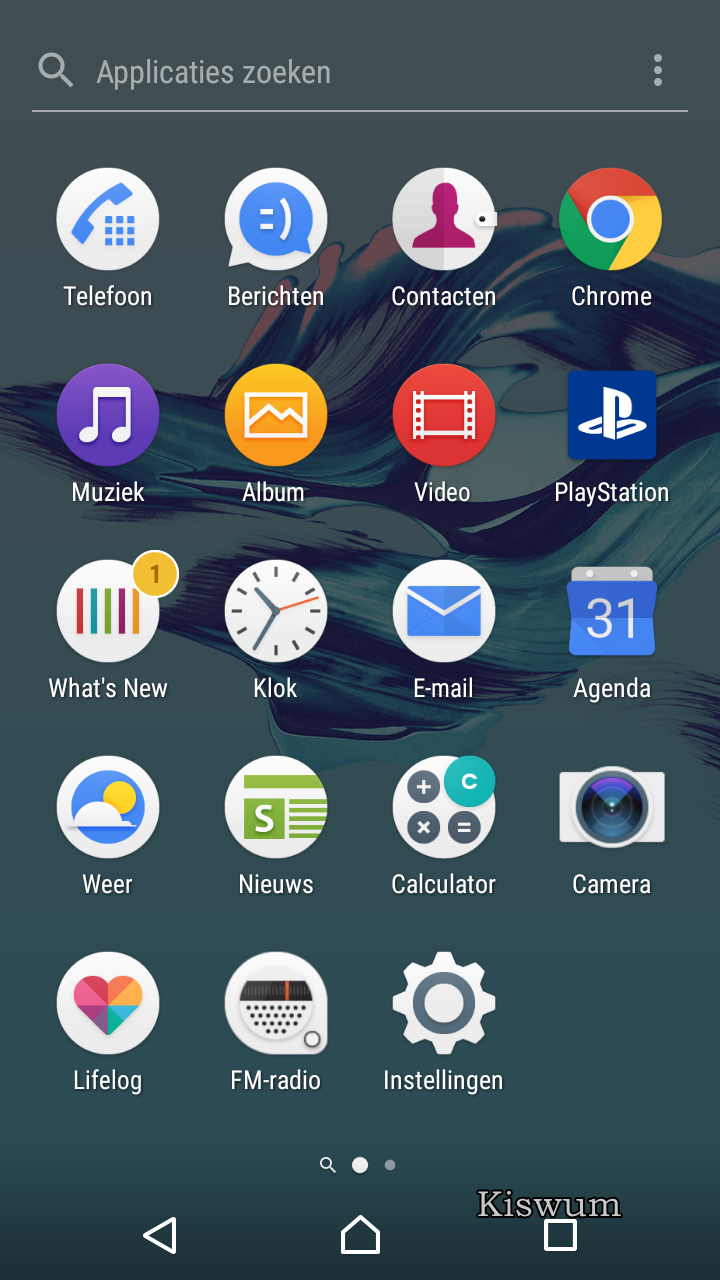
Task: Open Instellingen settings
Action: point(443,1004)
